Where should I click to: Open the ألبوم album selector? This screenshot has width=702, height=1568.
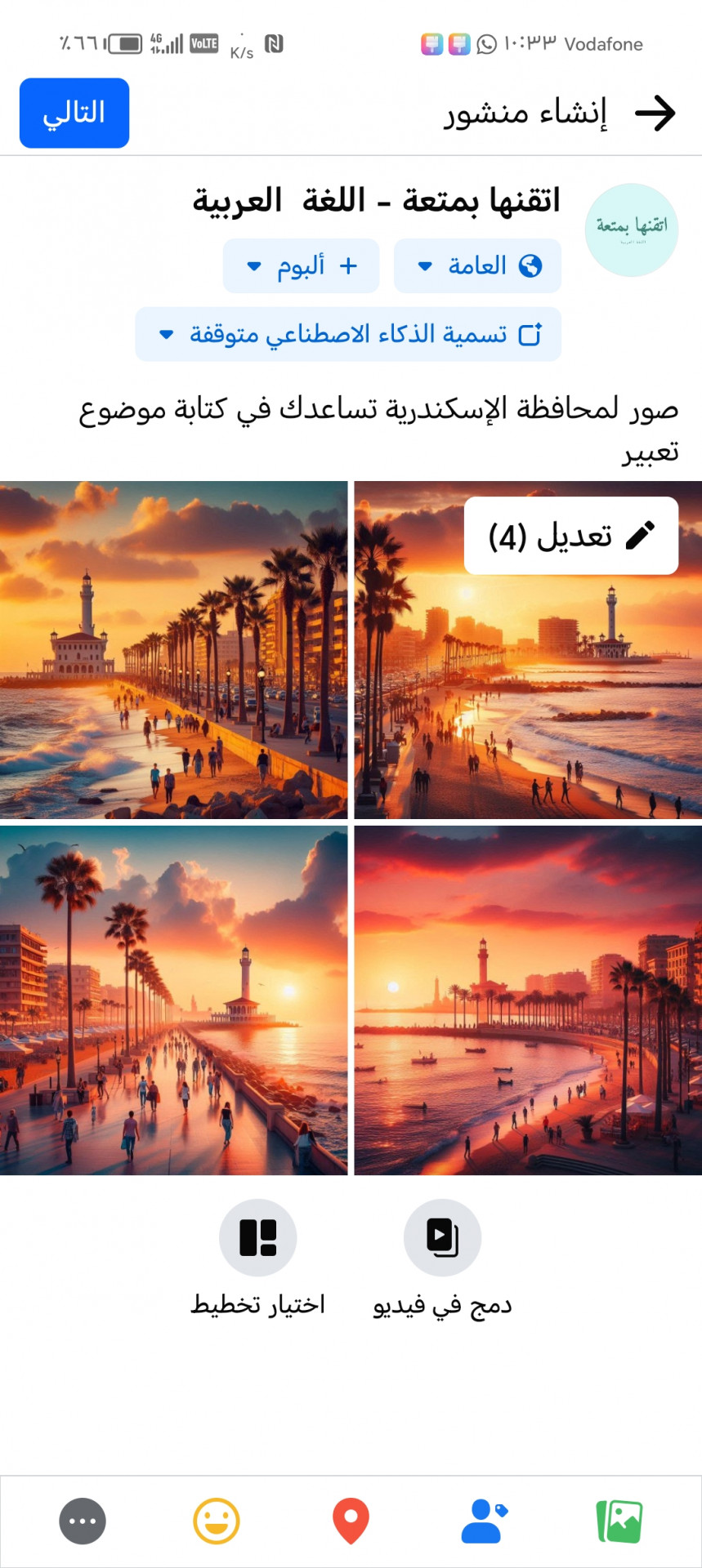pyautogui.click(x=302, y=266)
